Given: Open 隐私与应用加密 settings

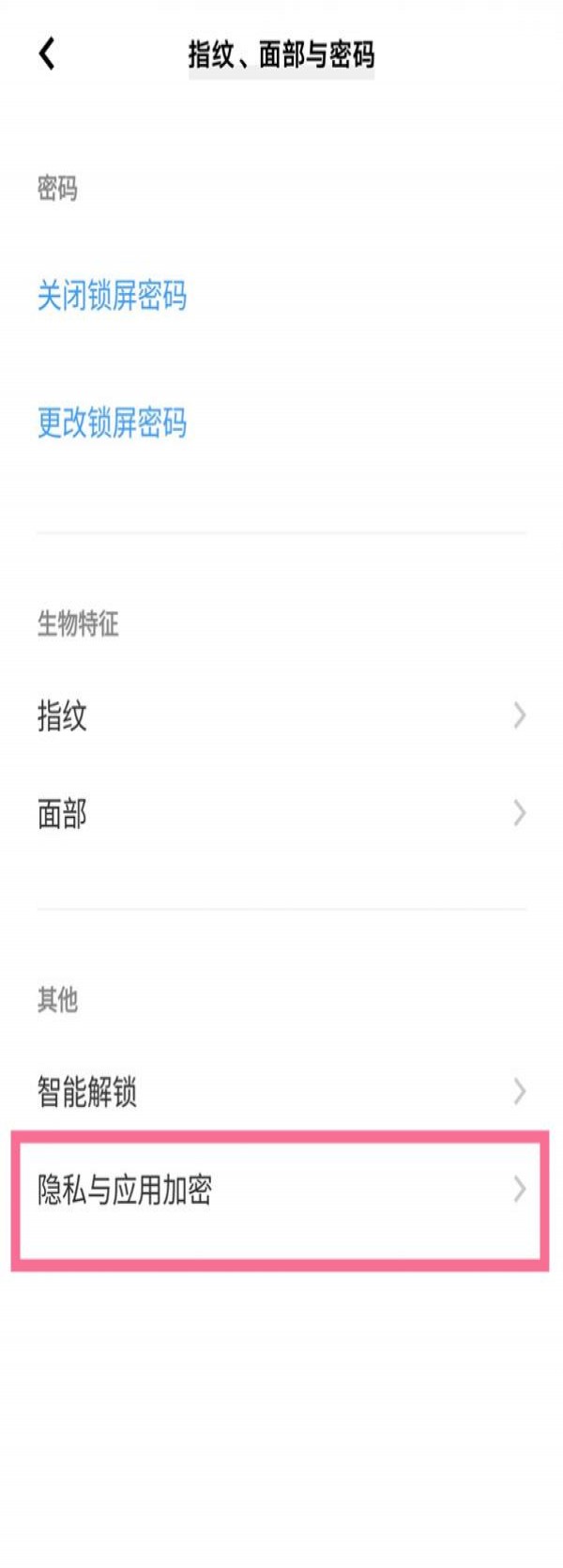Looking at the screenshot, I should 281,1190.
